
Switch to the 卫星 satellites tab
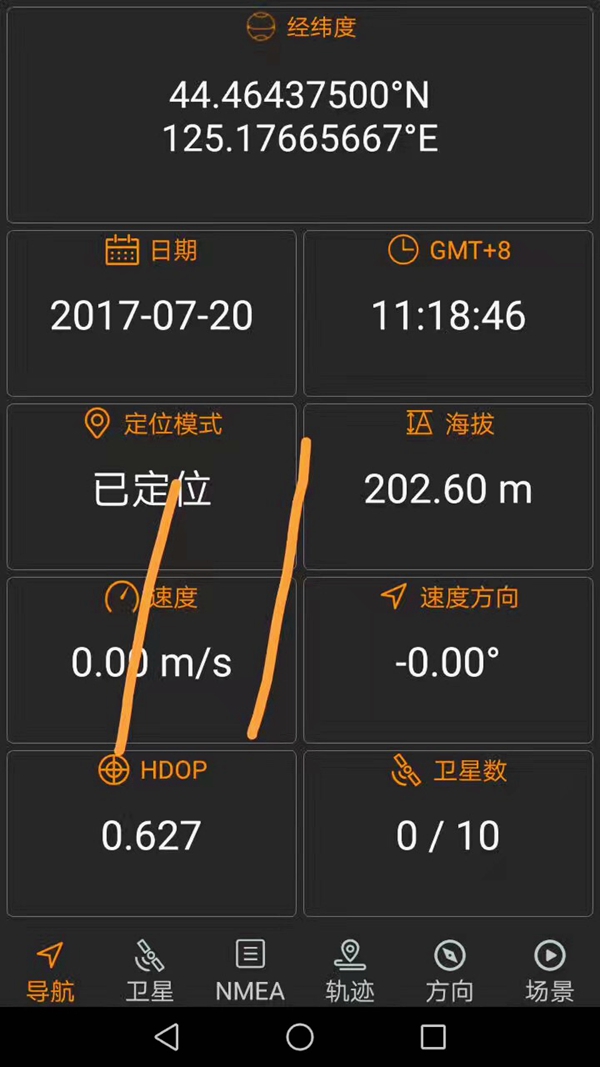[x=150, y=971]
